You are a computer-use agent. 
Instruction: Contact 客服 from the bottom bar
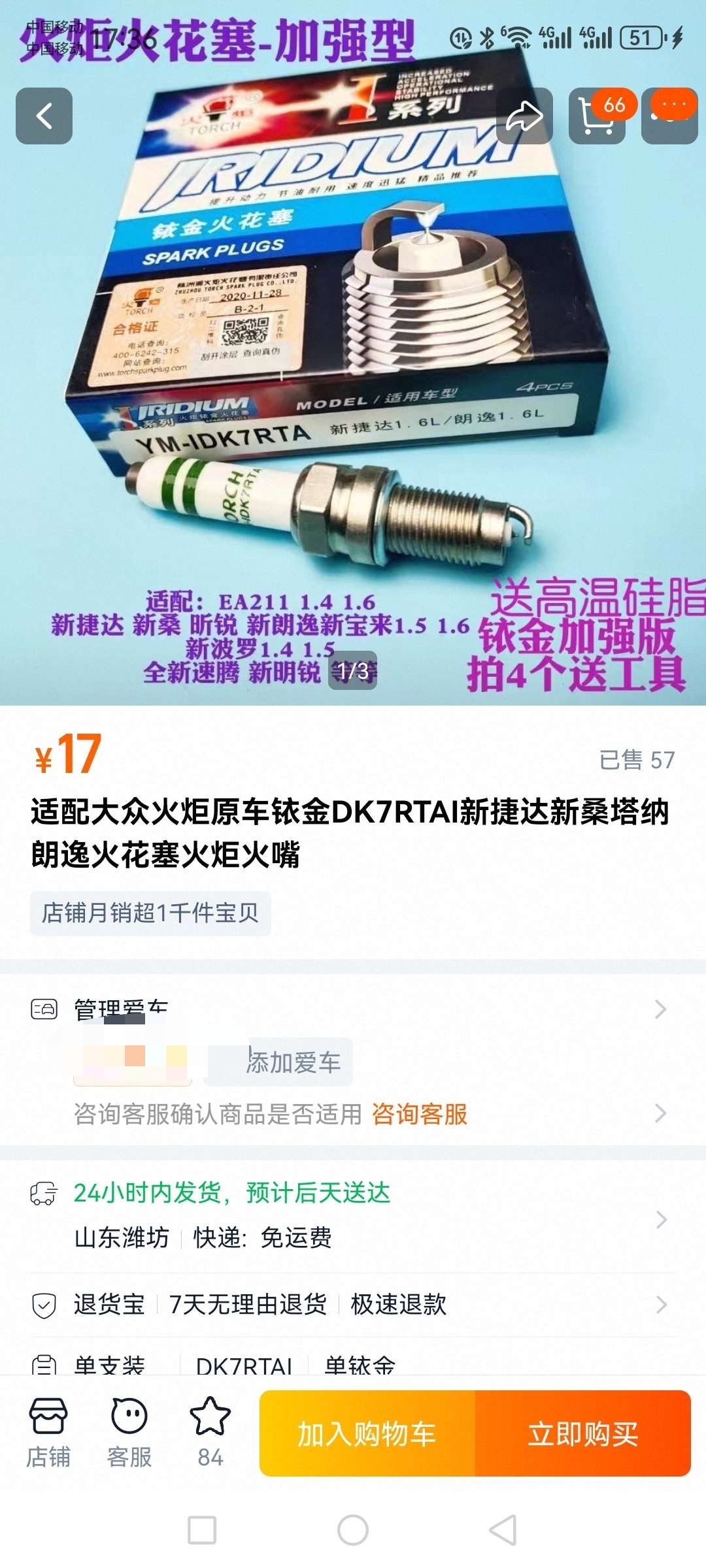pyautogui.click(x=129, y=1432)
